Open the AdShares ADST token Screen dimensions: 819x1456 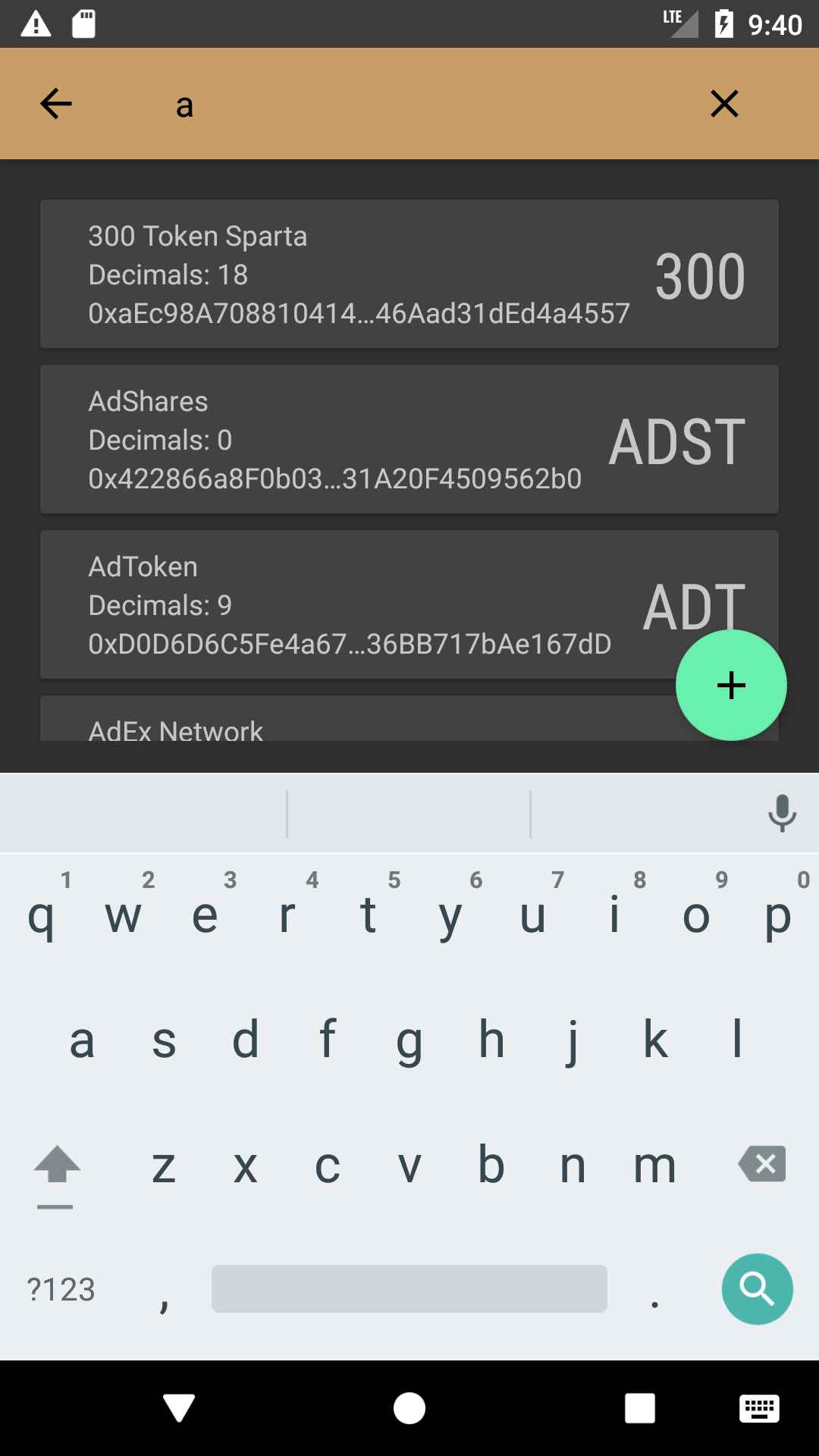(409, 439)
